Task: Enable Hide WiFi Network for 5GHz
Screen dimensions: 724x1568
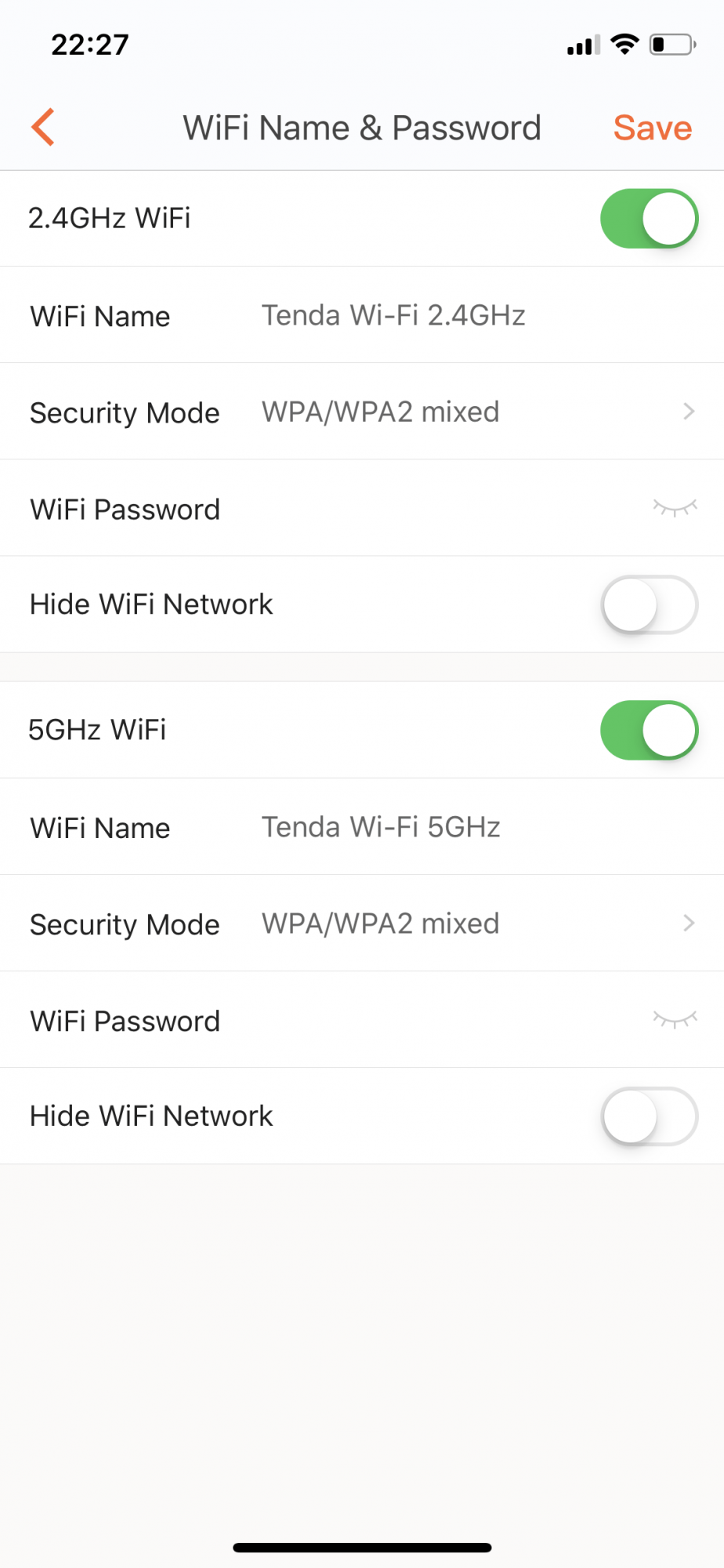Action: coord(649,1116)
